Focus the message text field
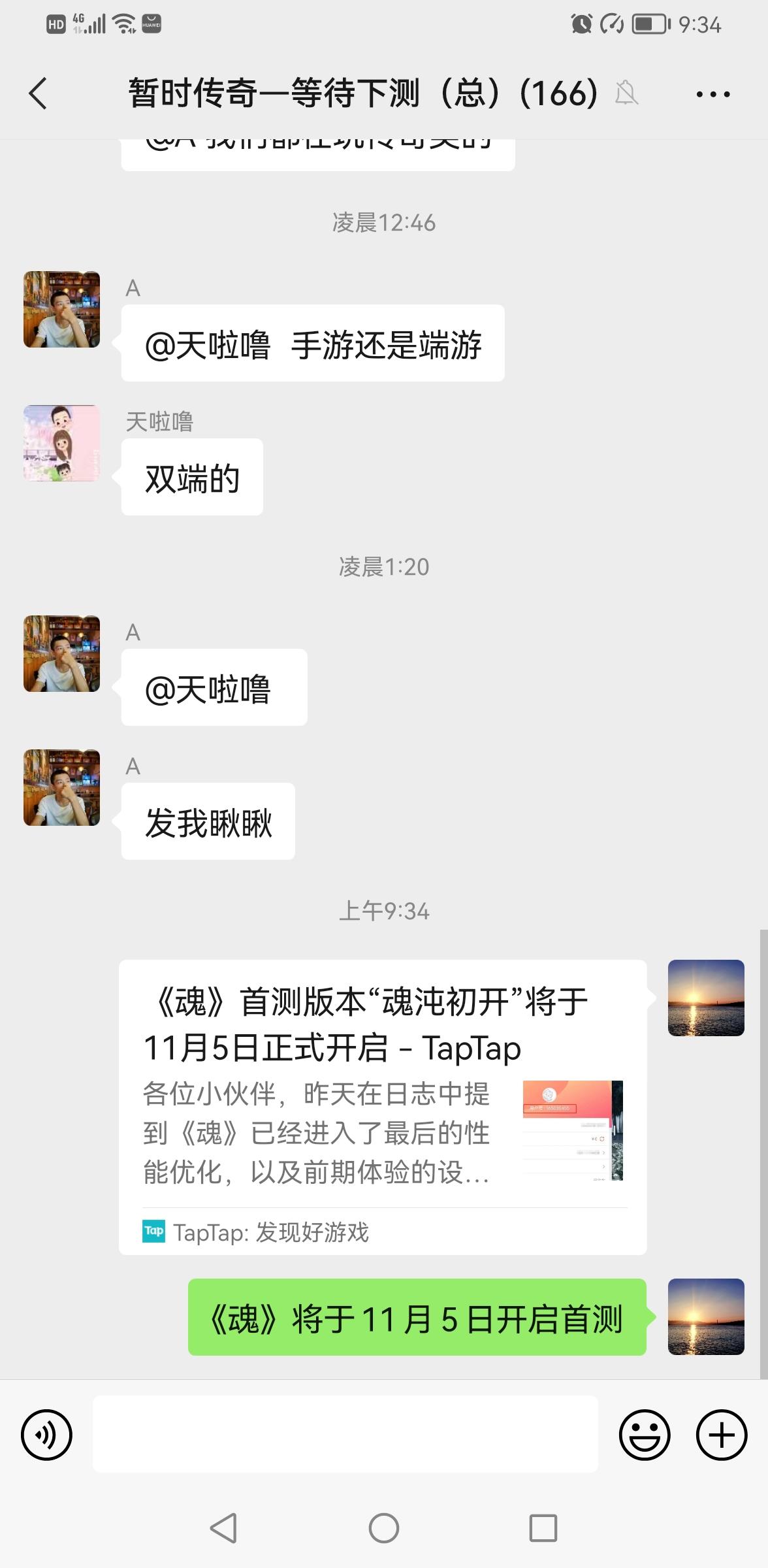This screenshot has height=1568, width=768. (x=345, y=1435)
